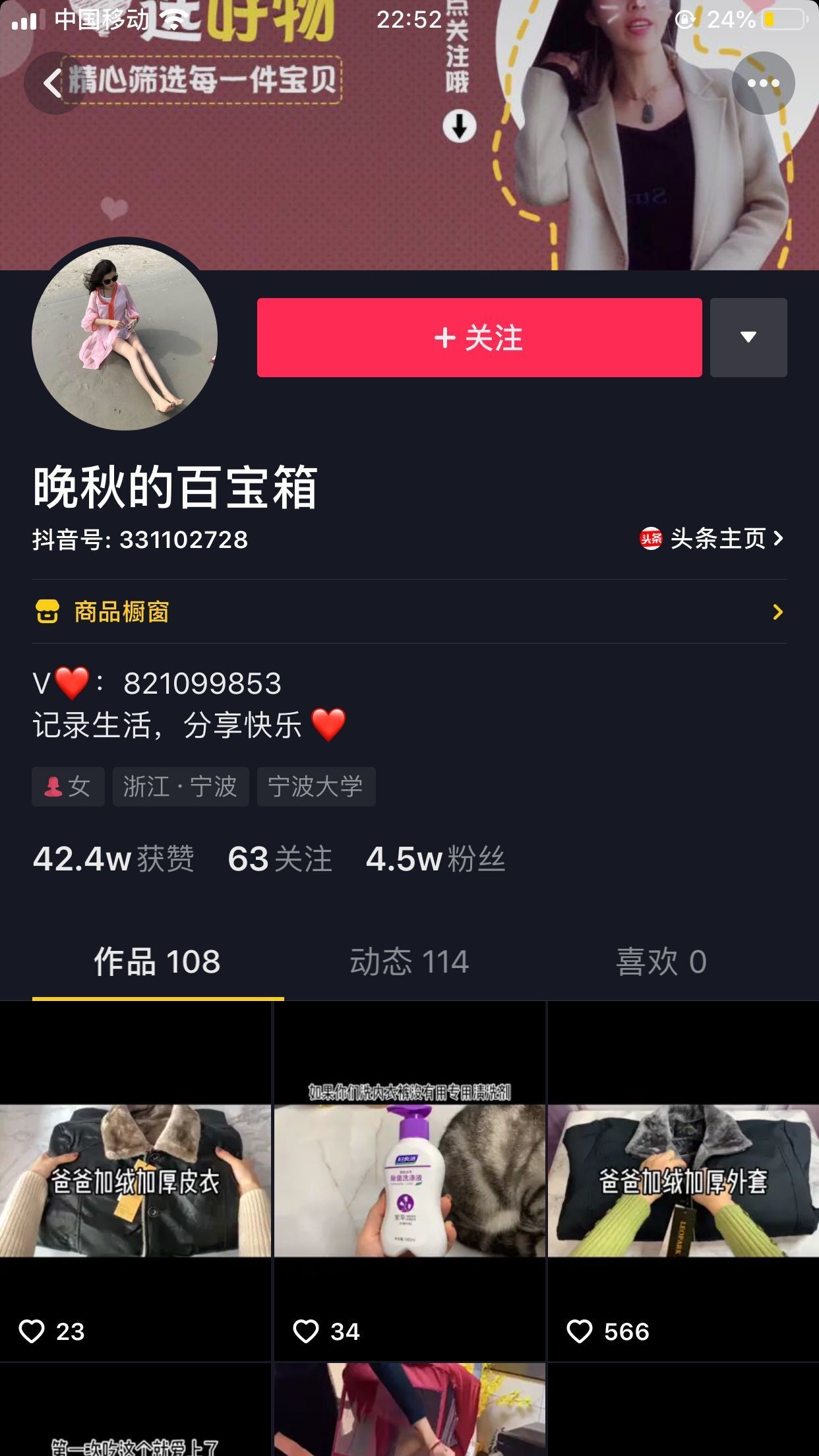Tap the 63 关注 following count
This screenshot has width=819, height=1456.
coord(280,859)
